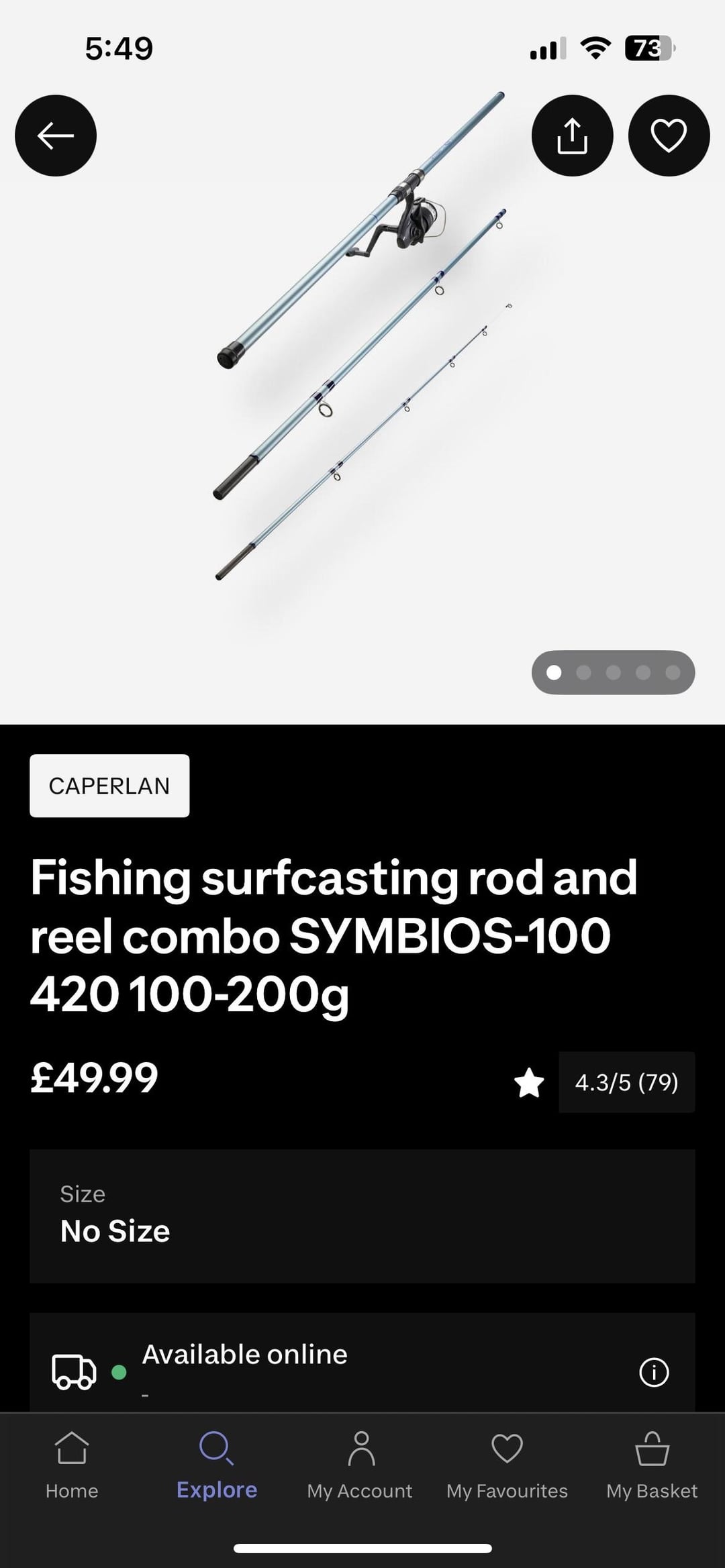Open the Size selector showing No Size
The width and height of the screenshot is (725, 1568).
tap(362, 1216)
